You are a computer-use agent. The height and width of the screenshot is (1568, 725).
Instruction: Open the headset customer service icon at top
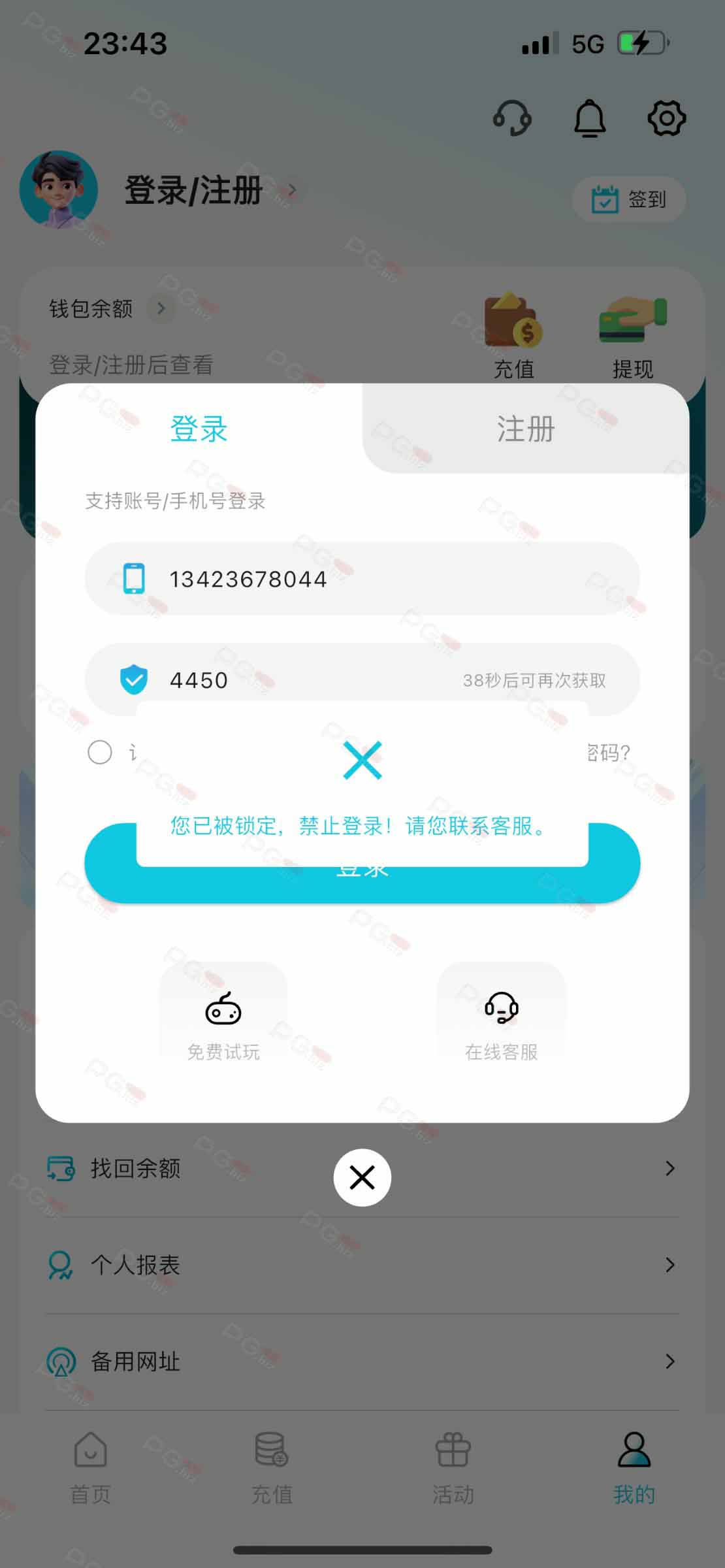(x=512, y=118)
